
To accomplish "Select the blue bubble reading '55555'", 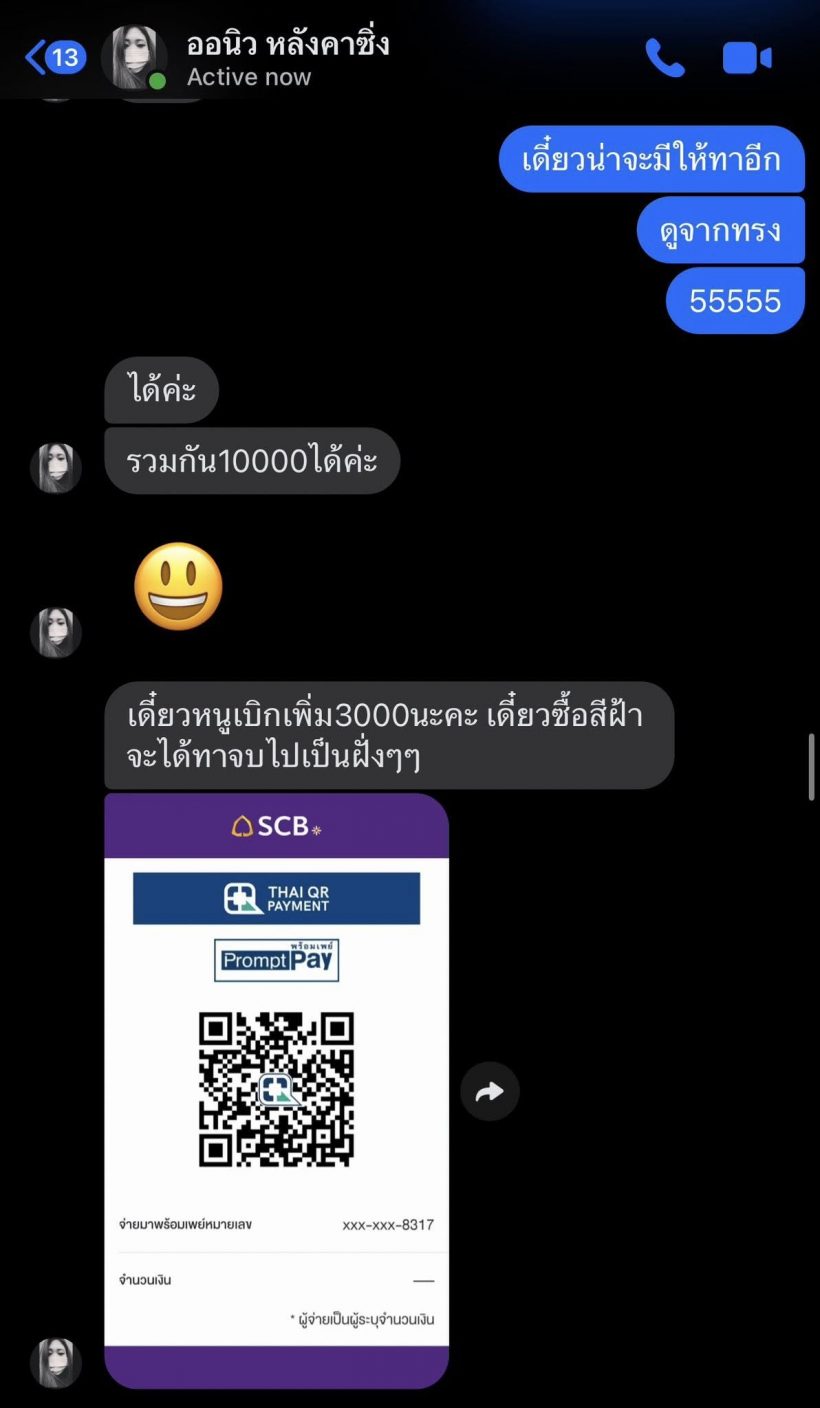I will click(x=734, y=300).
